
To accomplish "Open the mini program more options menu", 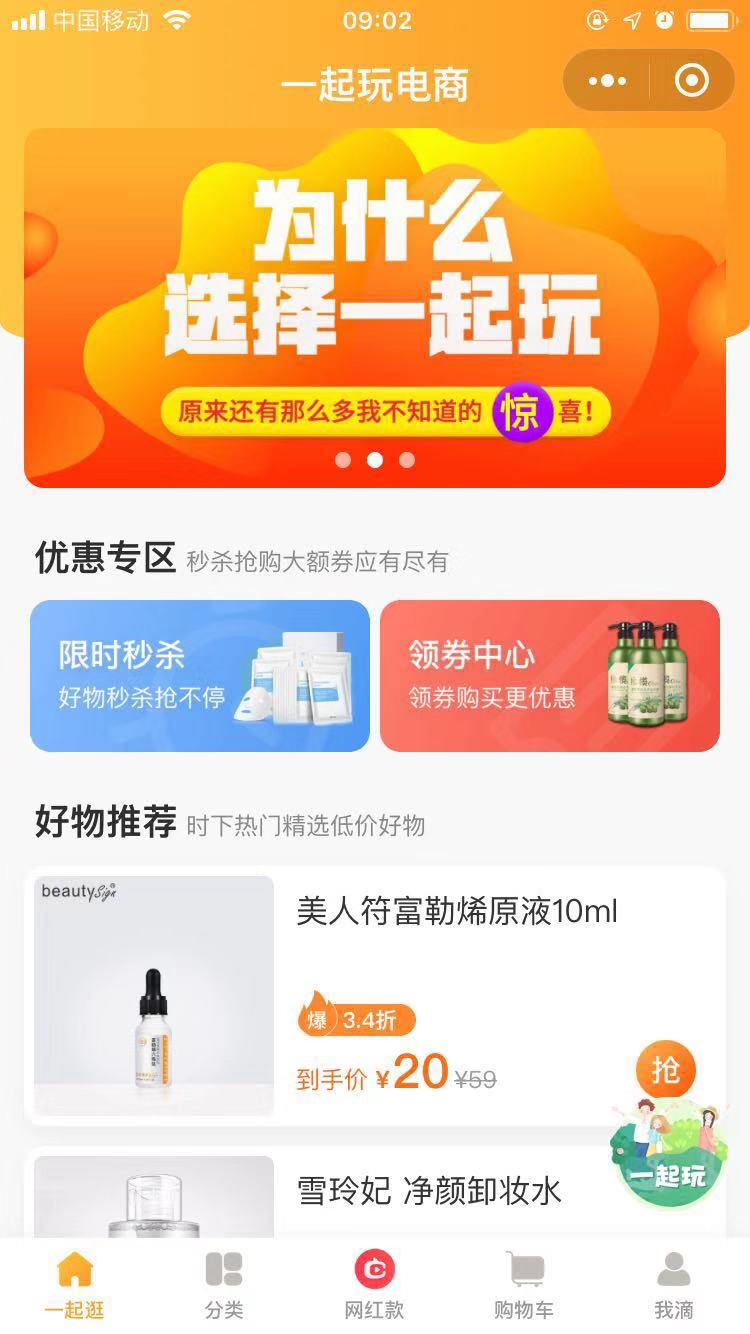I will (x=607, y=81).
